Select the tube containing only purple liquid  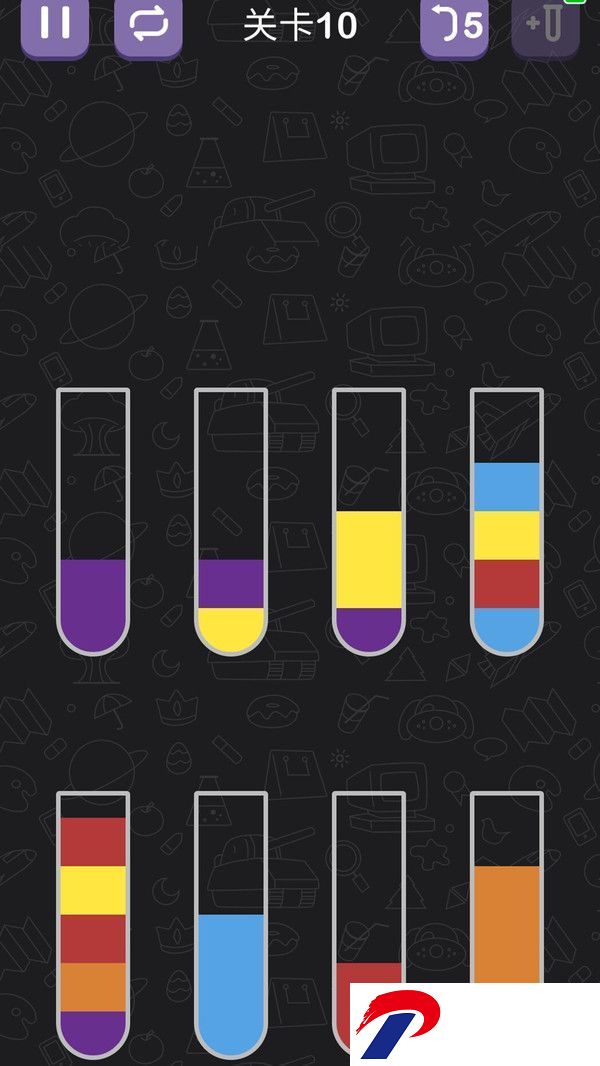click(93, 521)
